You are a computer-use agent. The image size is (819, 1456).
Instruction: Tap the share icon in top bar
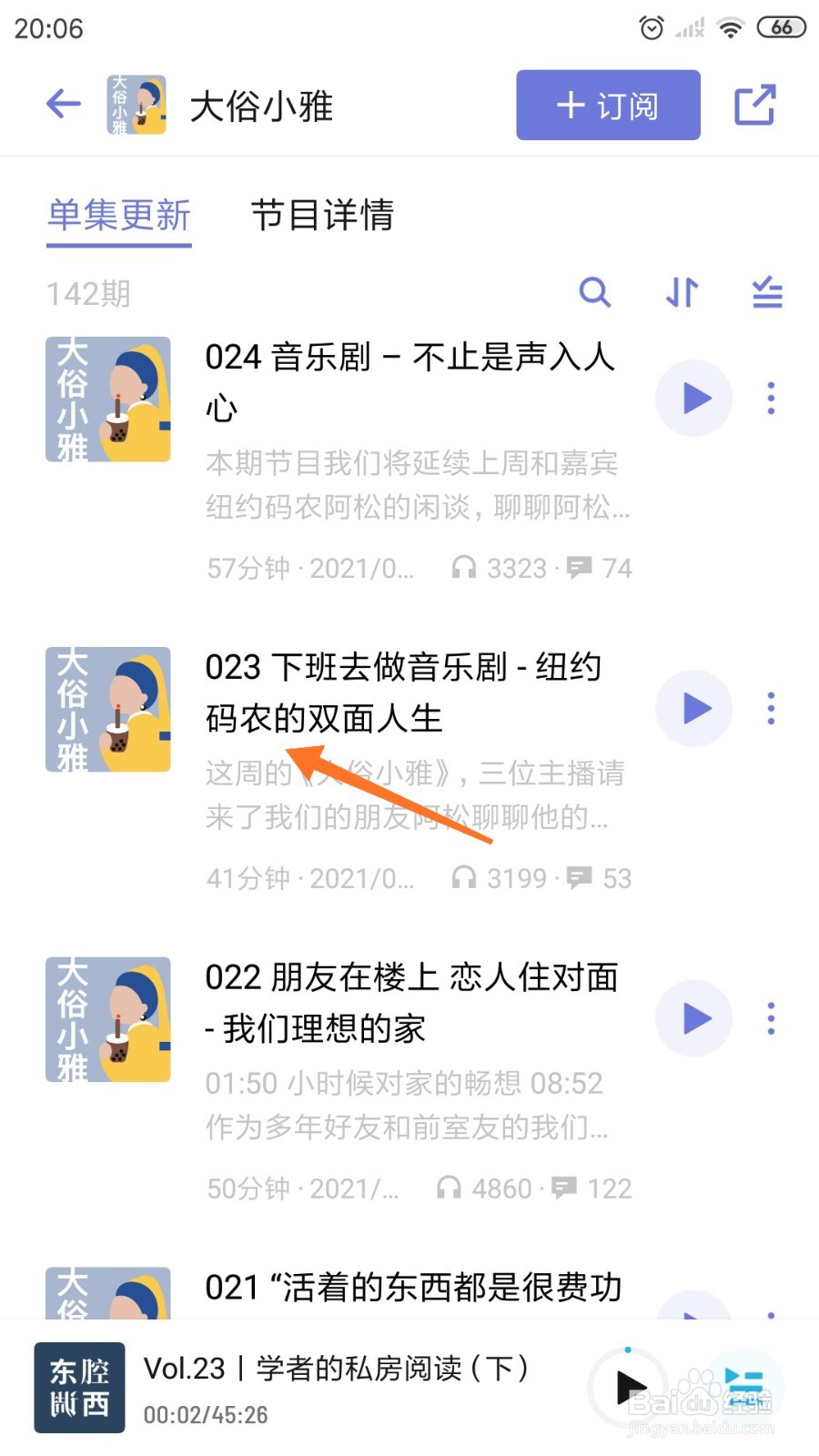(x=755, y=105)
